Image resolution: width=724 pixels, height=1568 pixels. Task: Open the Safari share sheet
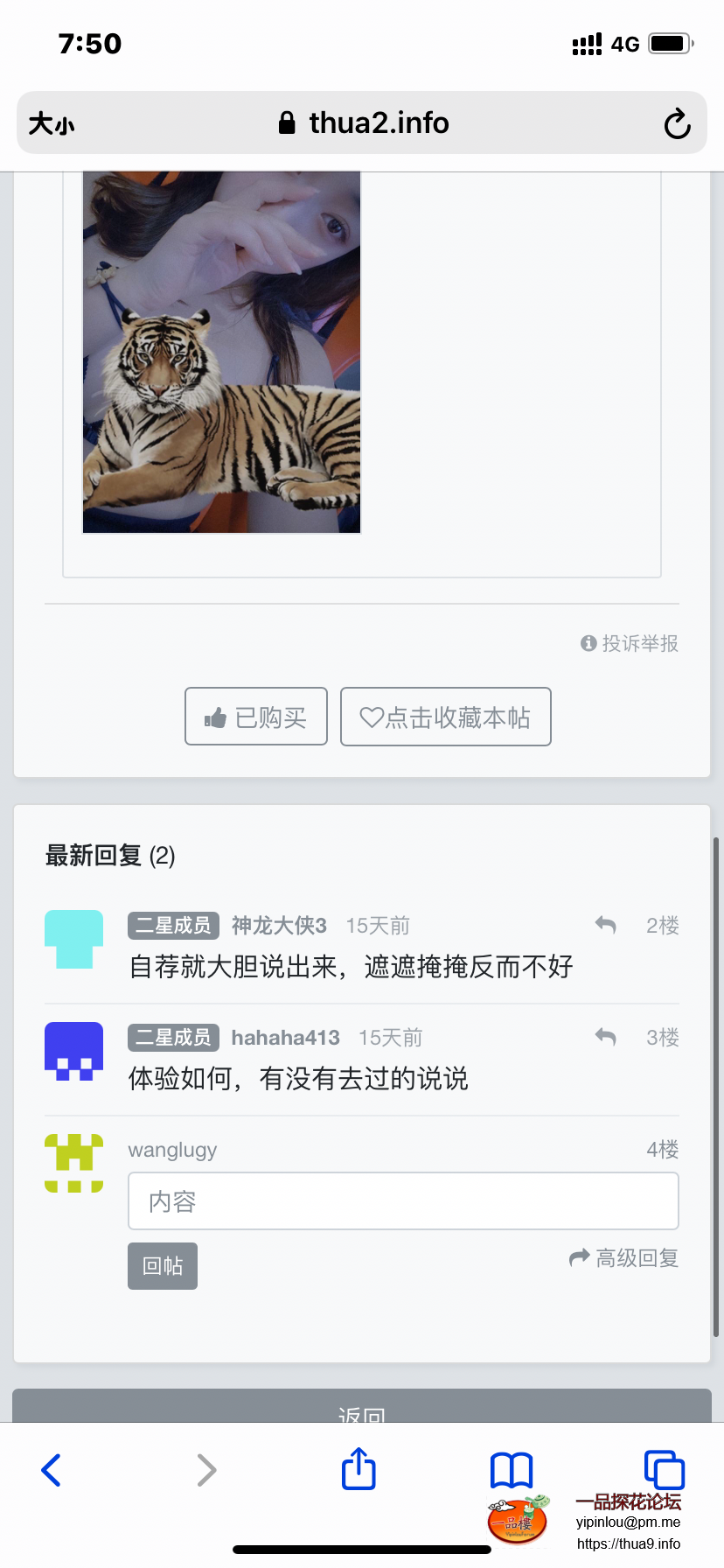(358, 1468)
